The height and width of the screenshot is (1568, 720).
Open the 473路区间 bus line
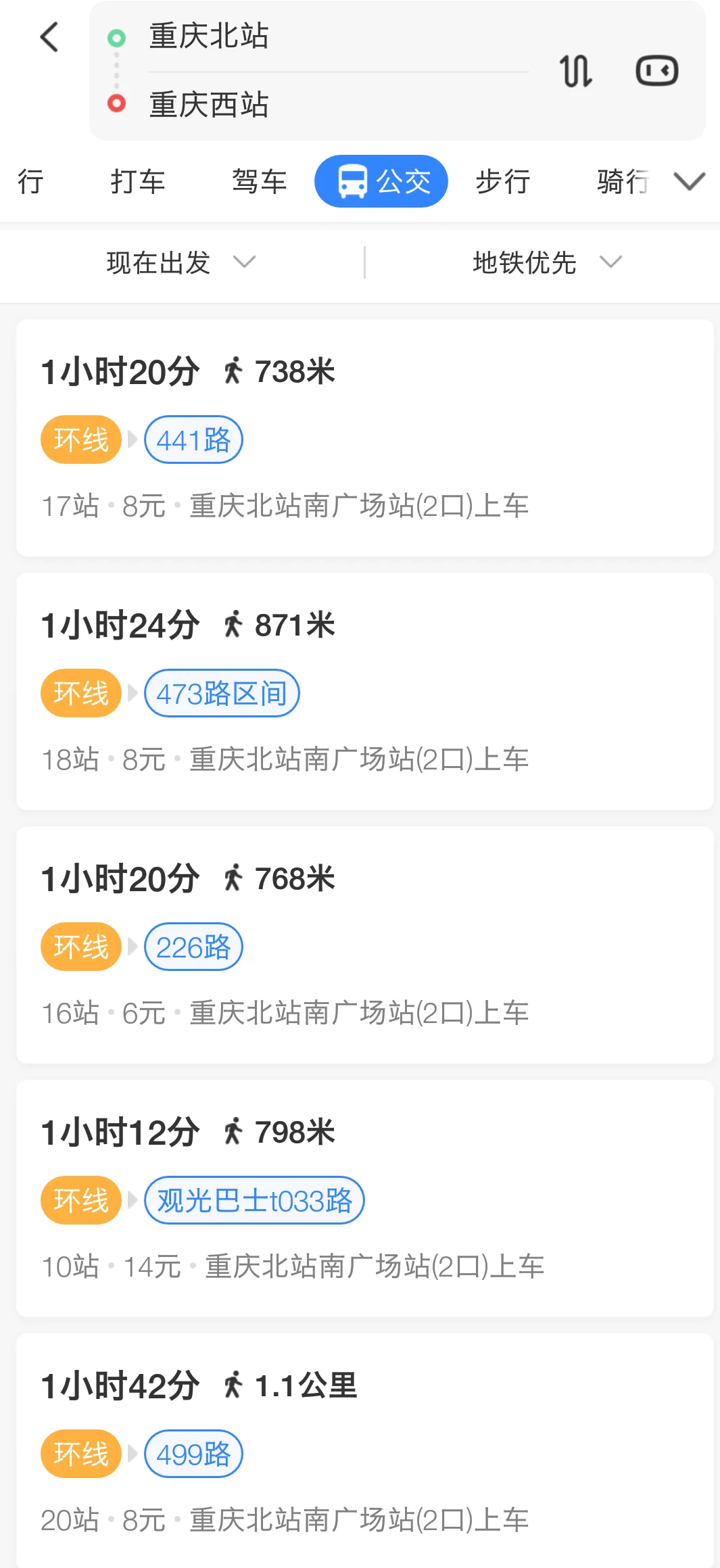click(x=222, y=693)
